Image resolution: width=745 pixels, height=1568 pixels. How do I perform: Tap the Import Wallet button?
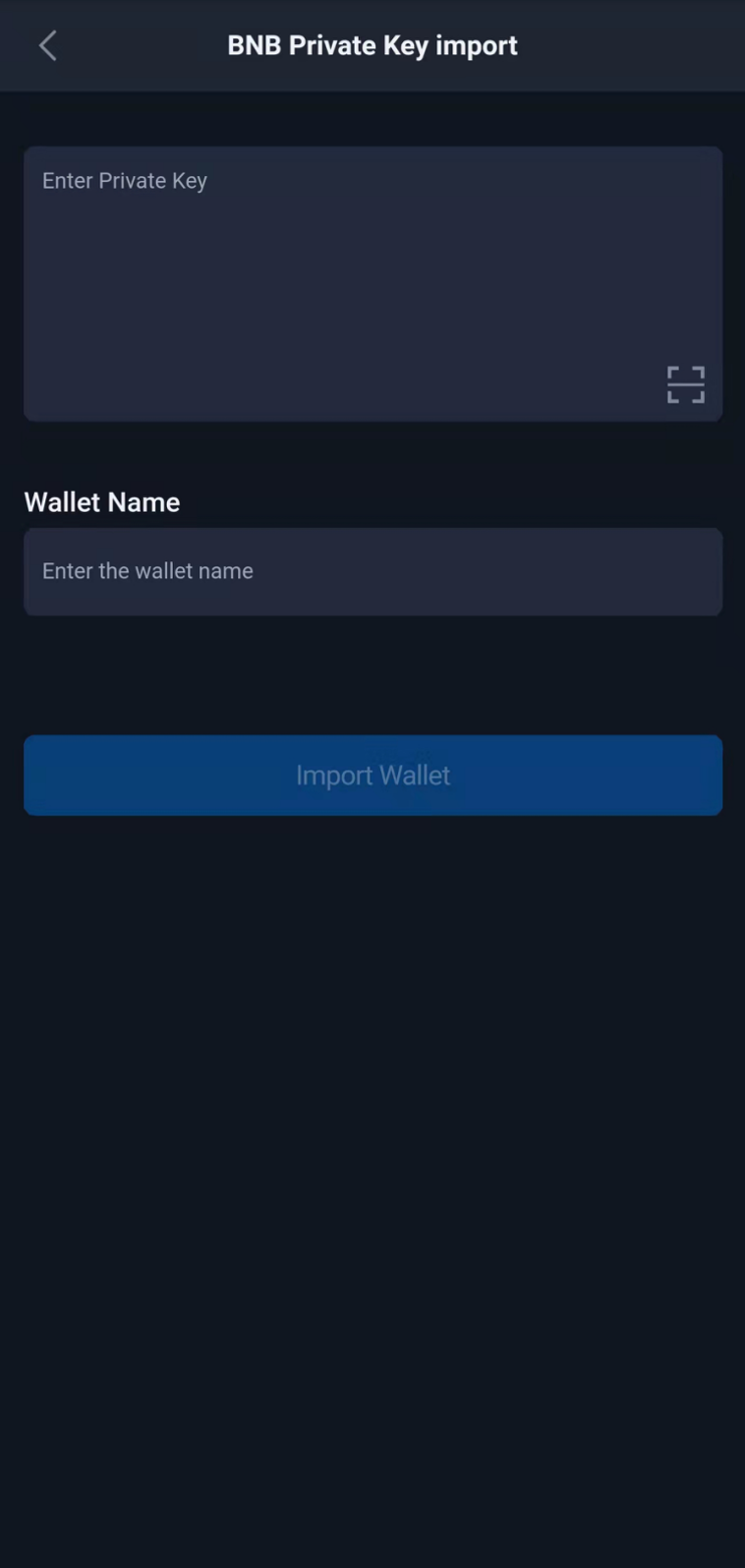[x=372, y=775]
